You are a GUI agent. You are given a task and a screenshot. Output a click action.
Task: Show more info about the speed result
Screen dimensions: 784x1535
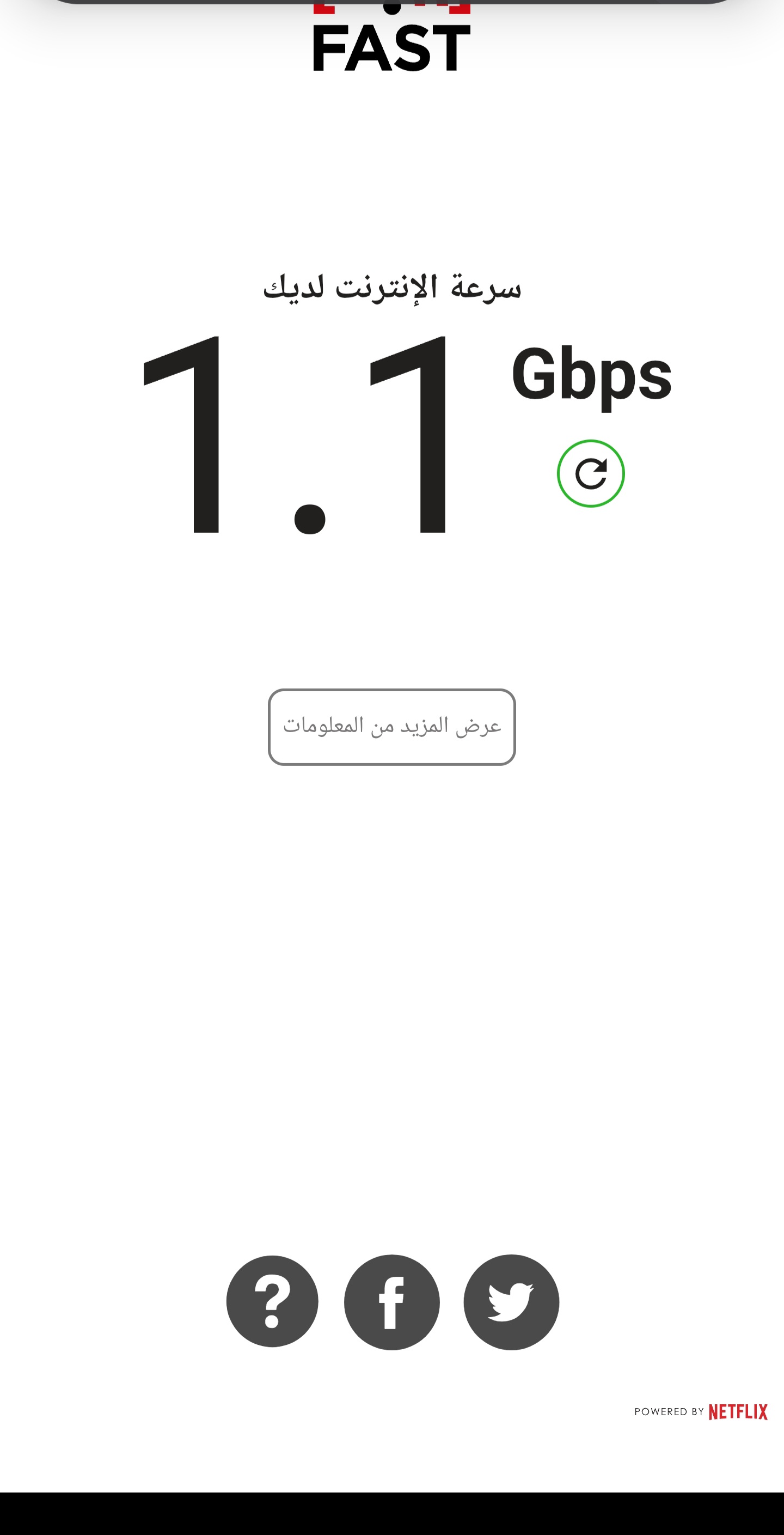pos(391,727)
